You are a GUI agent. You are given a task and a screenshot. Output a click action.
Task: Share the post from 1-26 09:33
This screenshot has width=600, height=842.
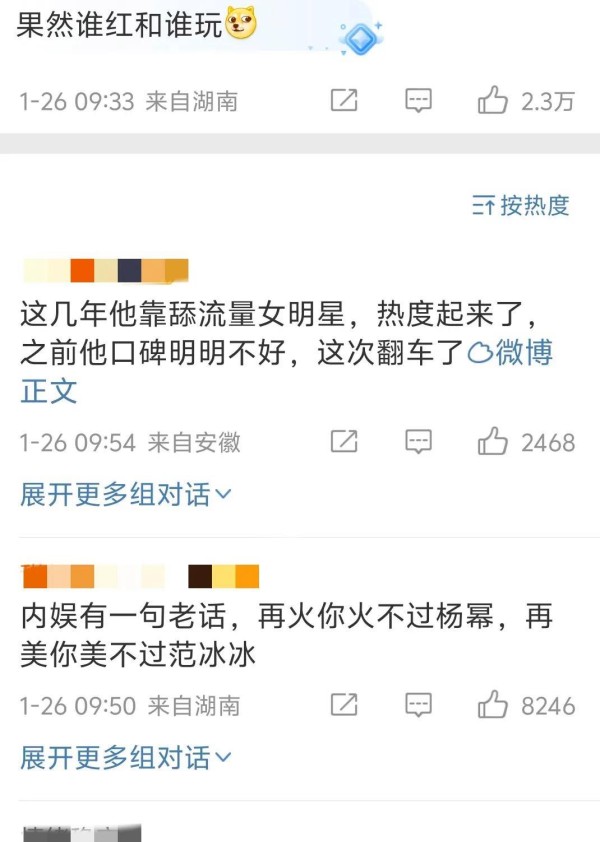[x=344, y=100]
